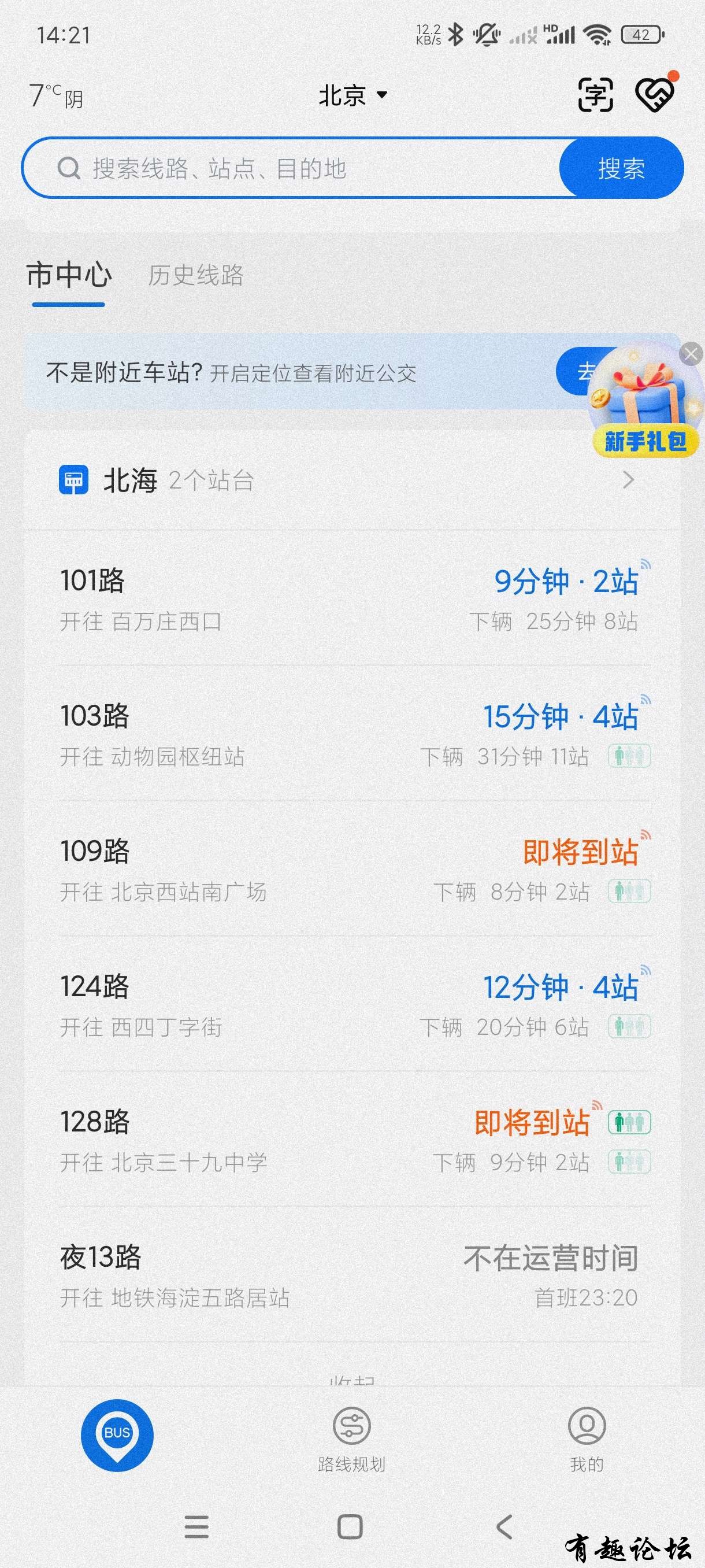Open the heart handshake icon
The image size is (705, 1568).
click(x=655, y=95)
